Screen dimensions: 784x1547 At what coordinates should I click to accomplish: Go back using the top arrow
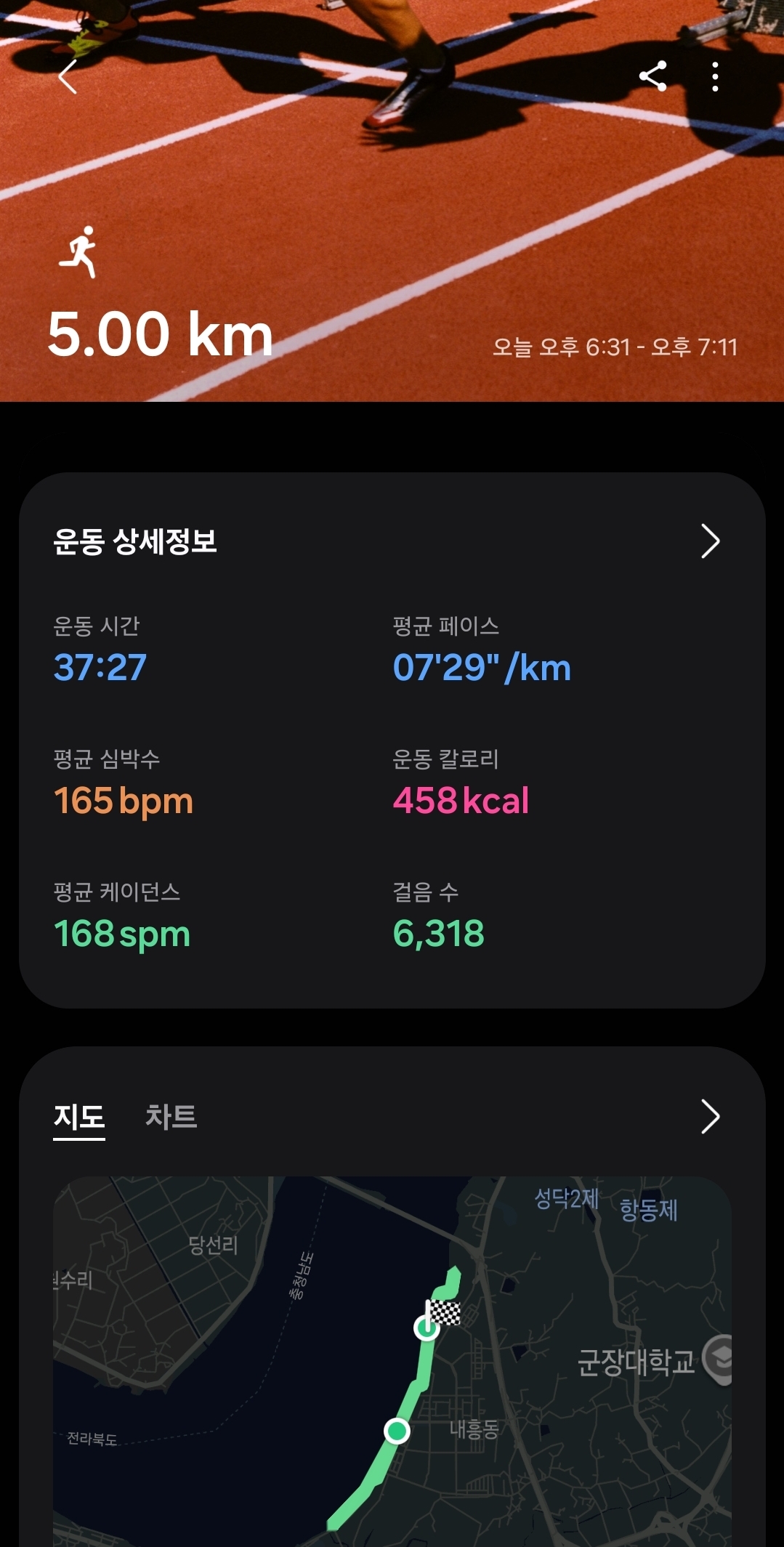click(68, 76)
